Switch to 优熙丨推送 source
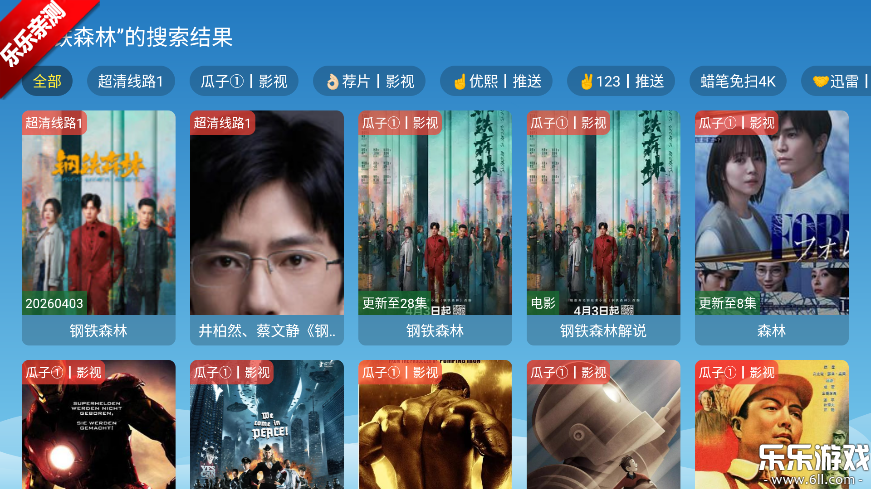The width and height of the screenshot is (871, 489). pos(496,81)
